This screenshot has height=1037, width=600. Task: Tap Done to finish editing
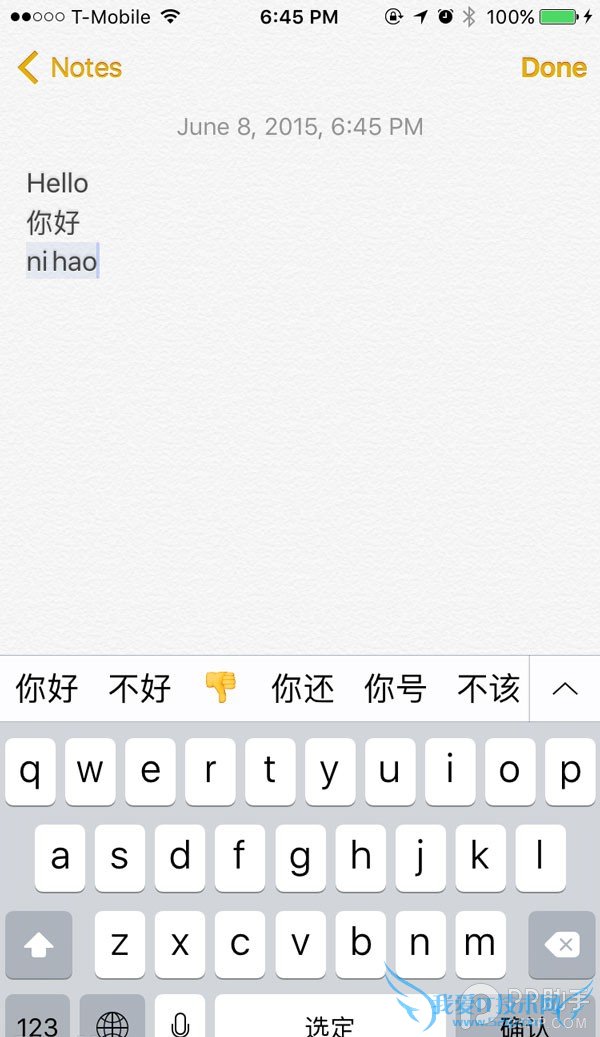point(553,68)
